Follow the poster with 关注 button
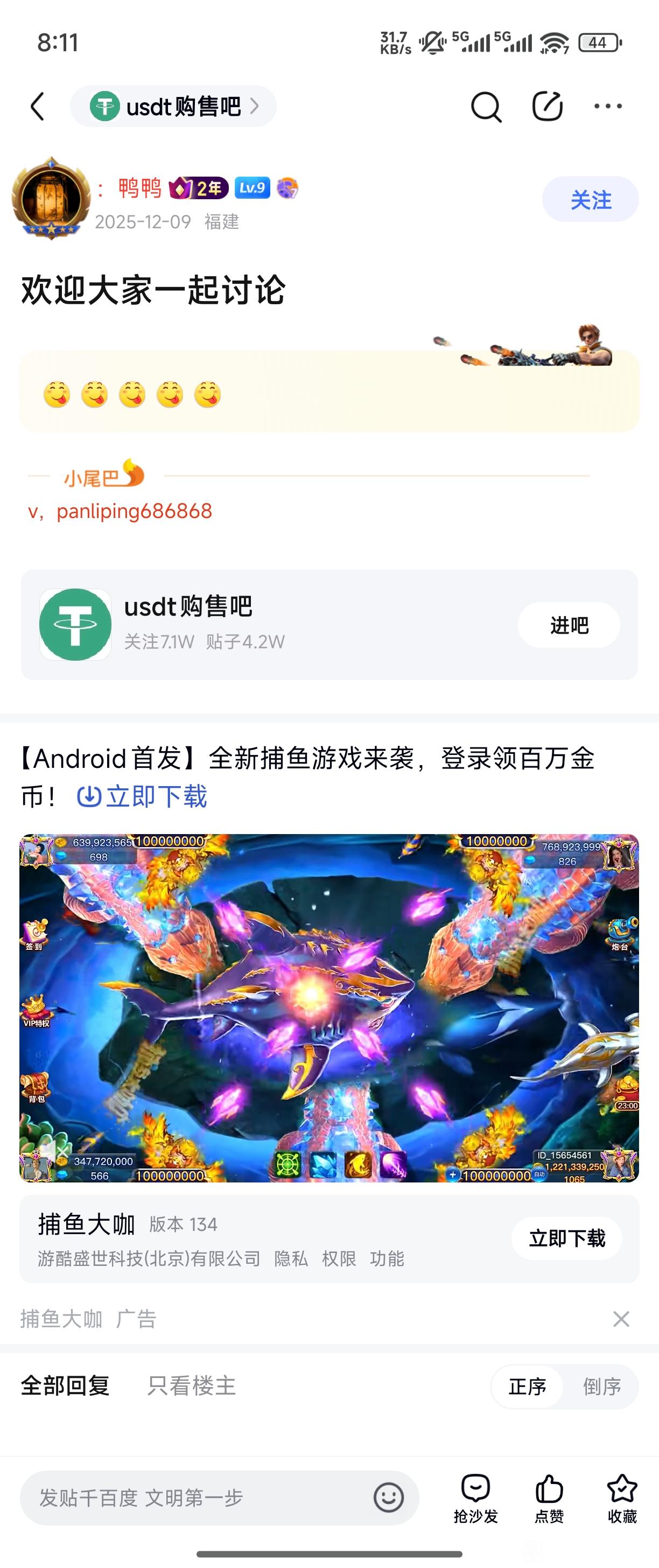Viewport: 659px width, 1568px height. 590,200
